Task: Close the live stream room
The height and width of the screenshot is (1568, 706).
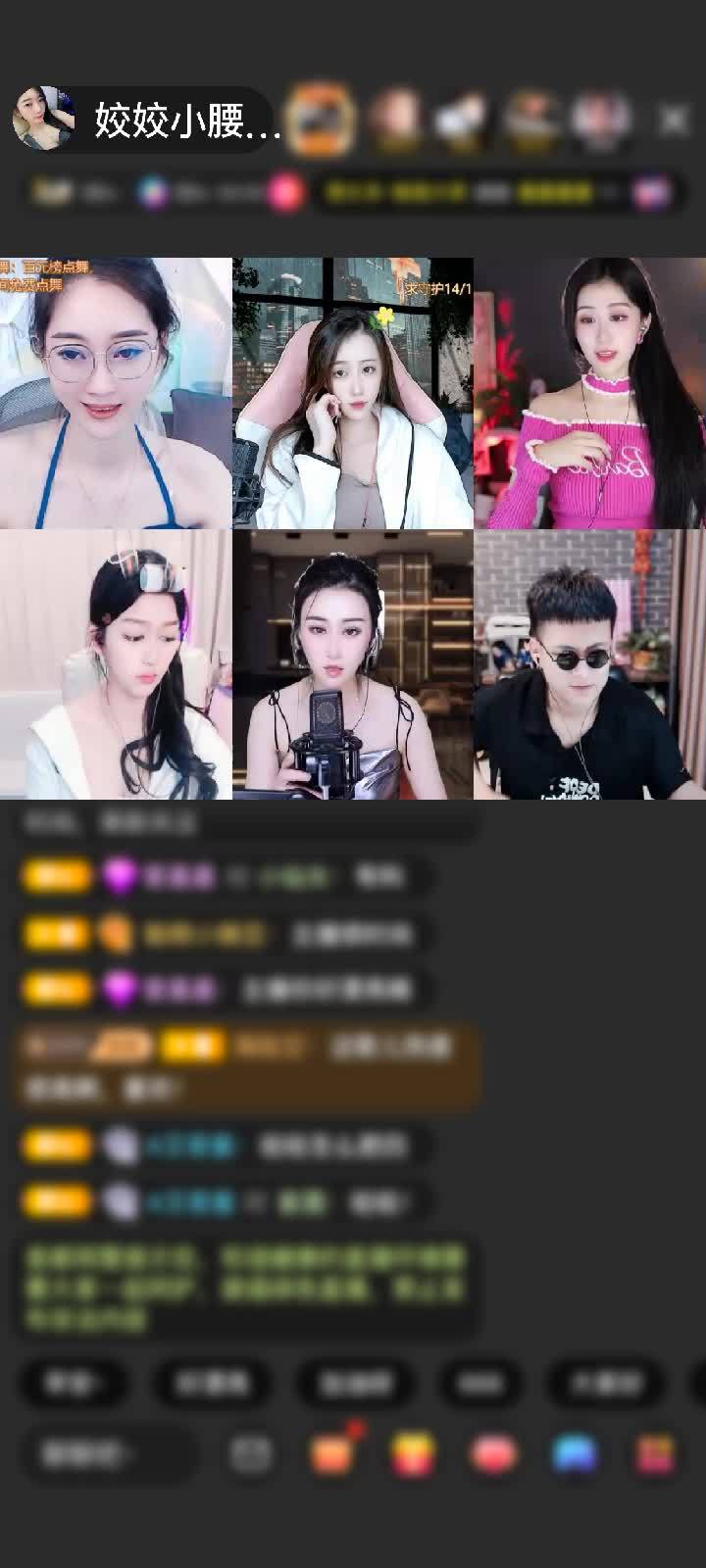Action: (674, 121)
